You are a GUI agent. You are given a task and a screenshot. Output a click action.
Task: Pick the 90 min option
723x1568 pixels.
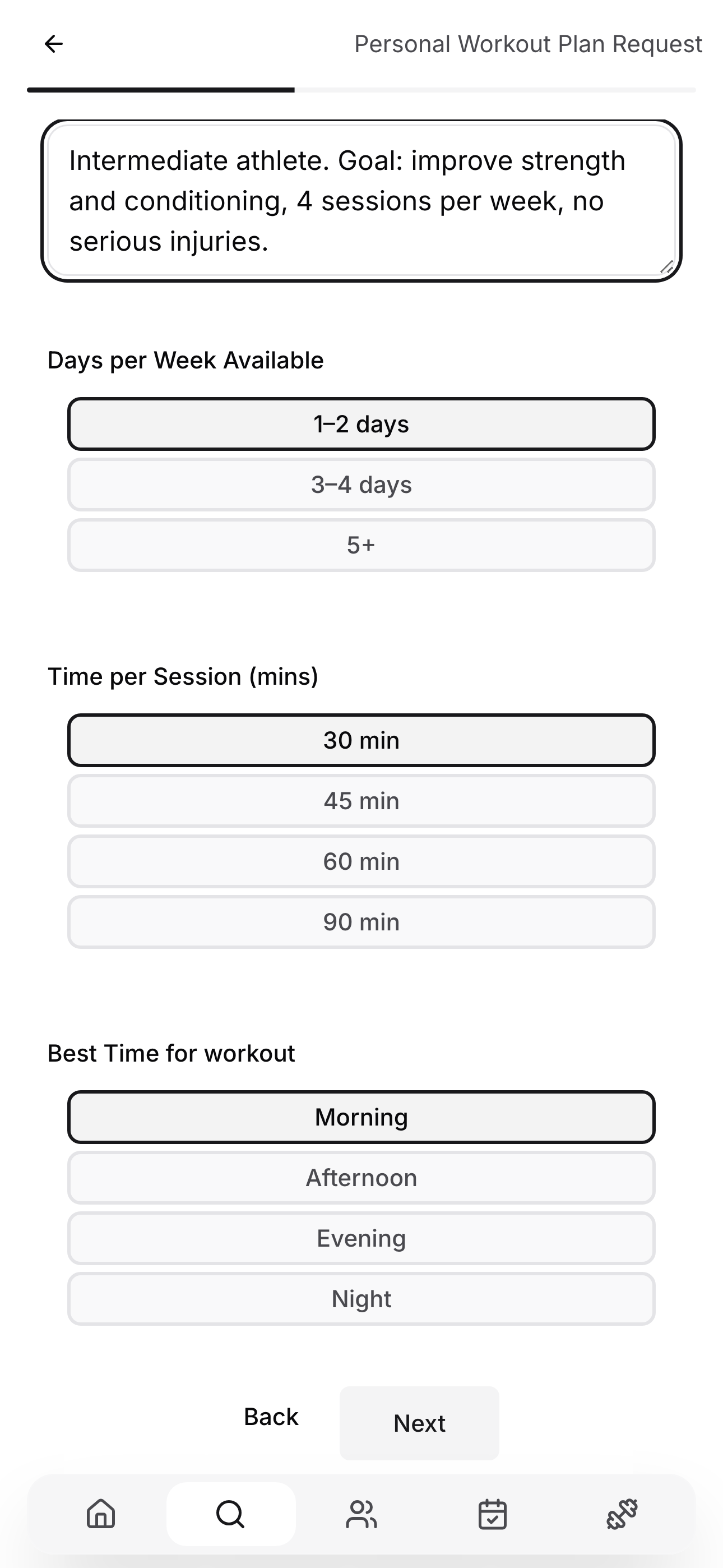point(361,921)
